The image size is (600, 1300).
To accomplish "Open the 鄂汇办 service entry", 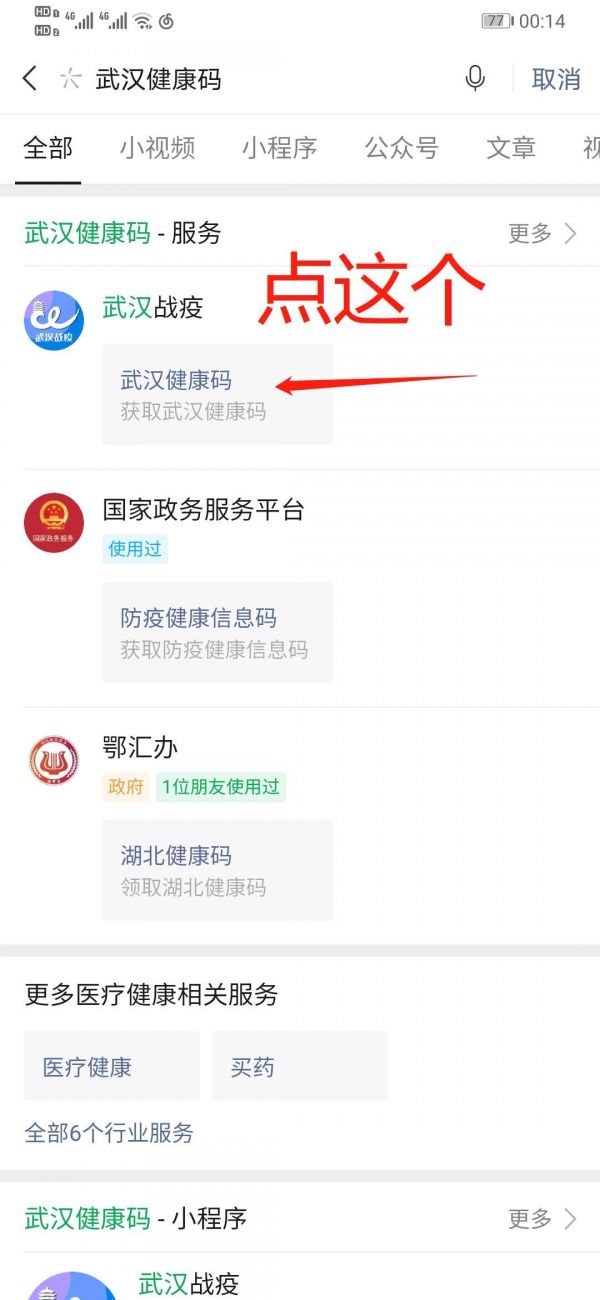I will 140,747.
